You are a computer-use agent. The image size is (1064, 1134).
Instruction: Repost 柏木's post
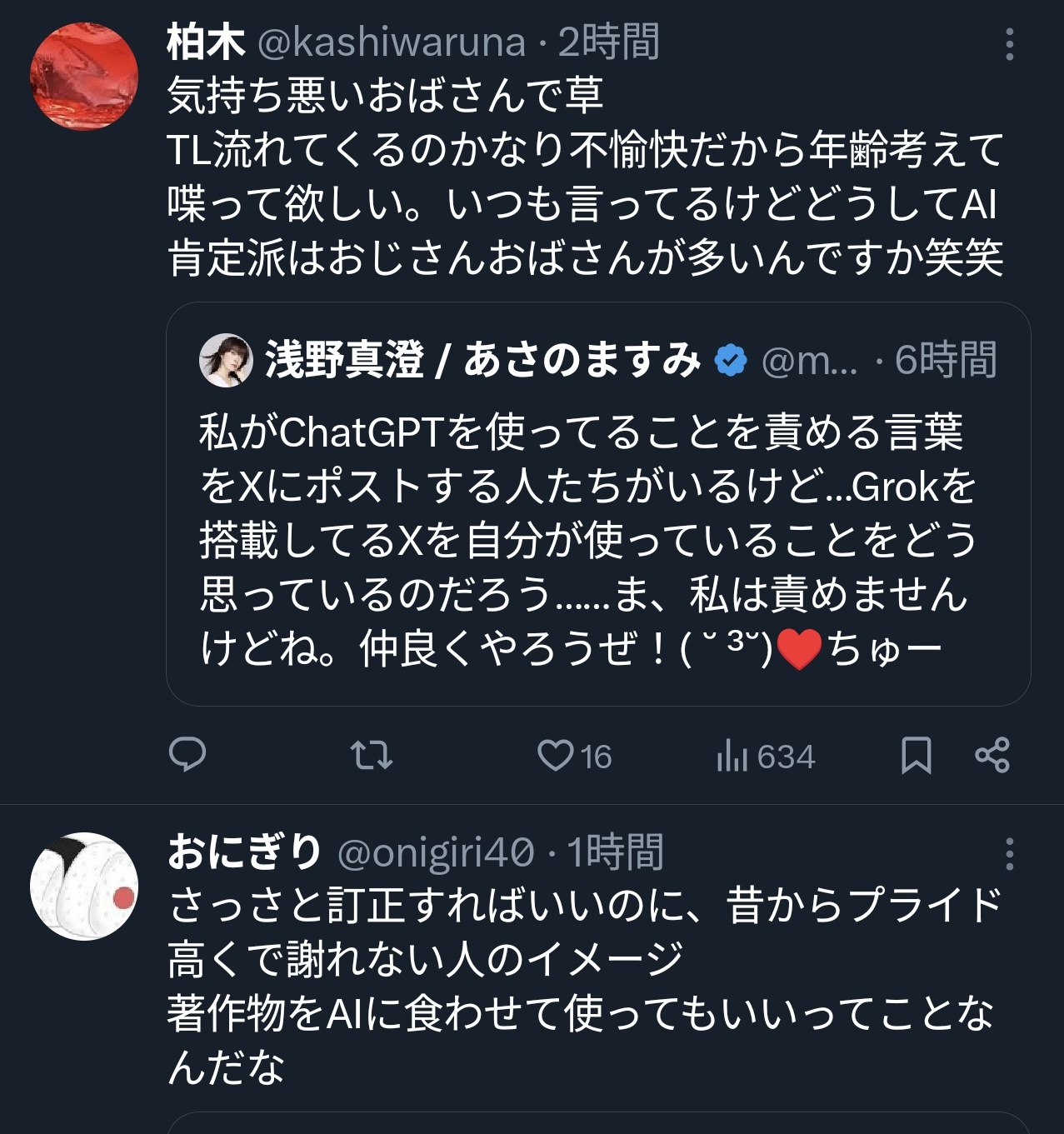[x=371, y=755]
